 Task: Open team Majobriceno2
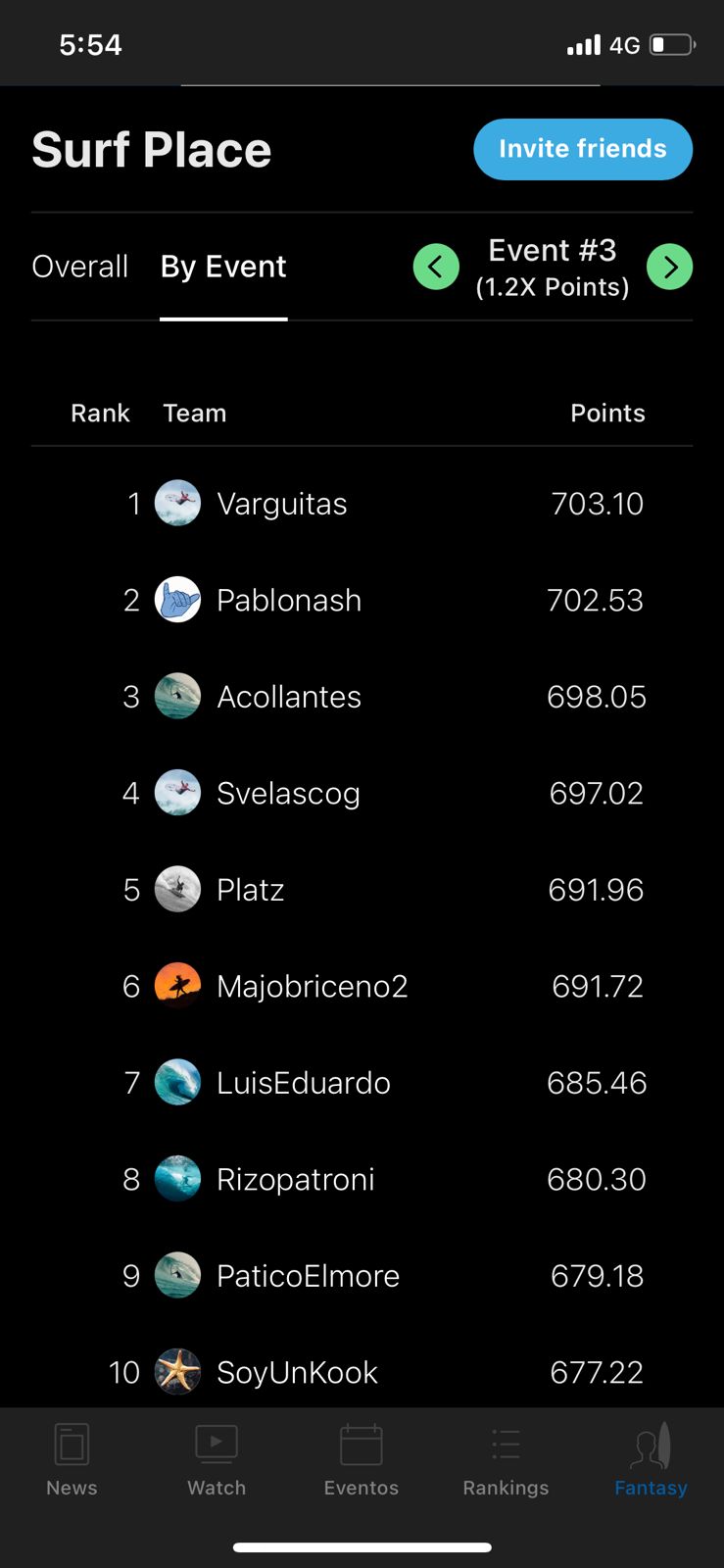[x=362, y=986]
